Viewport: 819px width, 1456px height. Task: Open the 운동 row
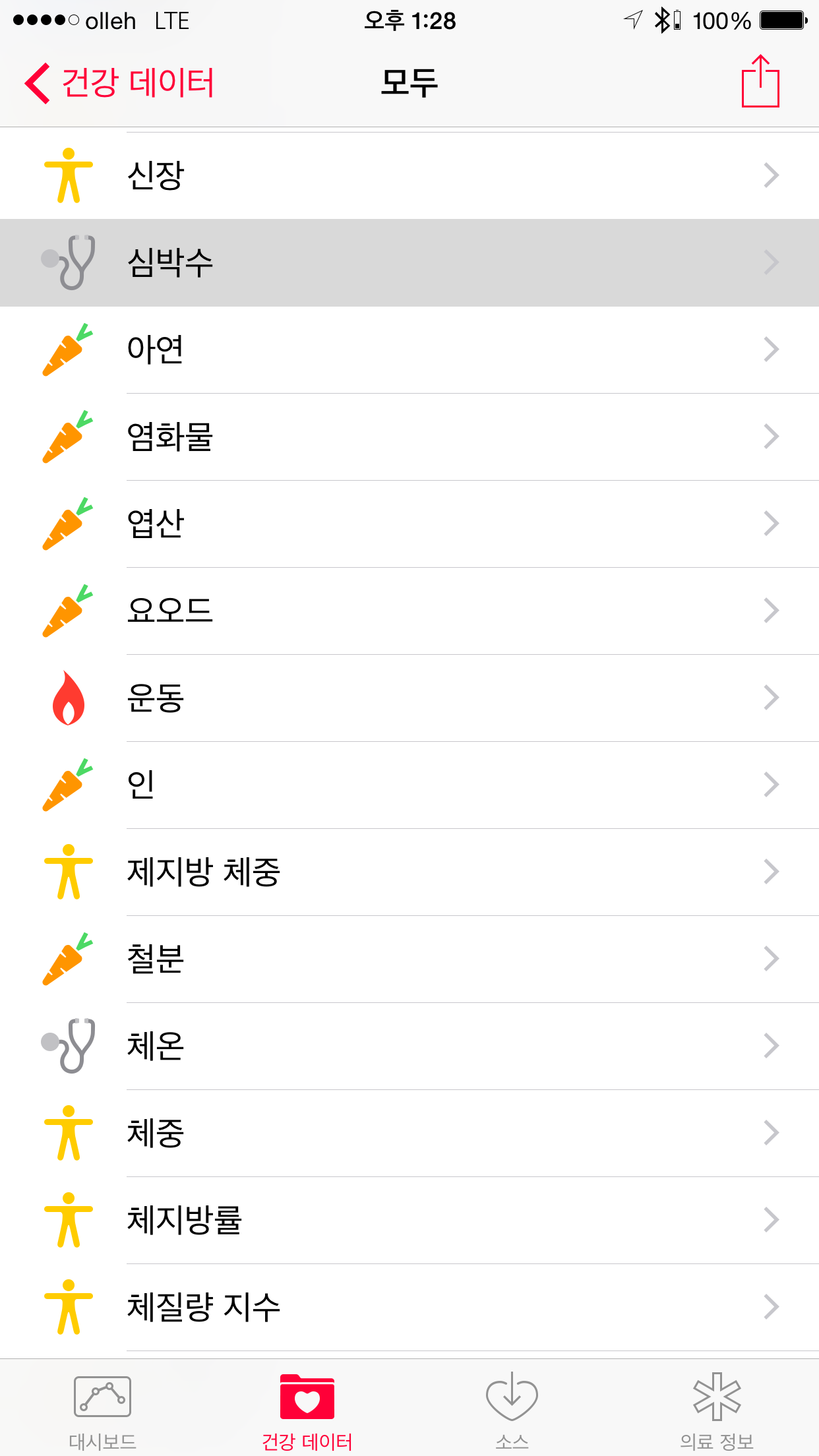point(409,698)
